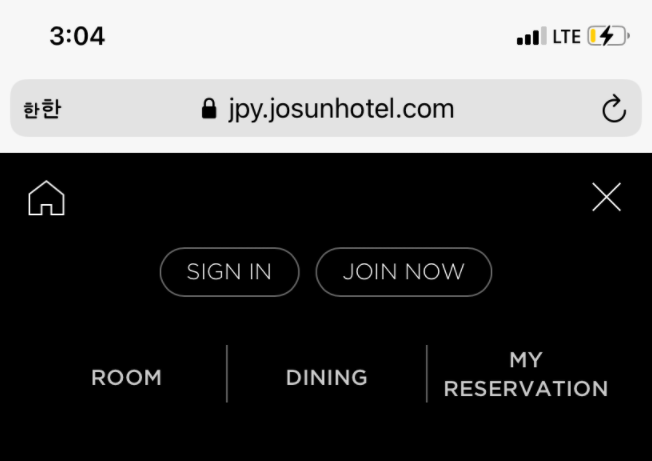View MY RESERVATION

click(x=525, y=374)
